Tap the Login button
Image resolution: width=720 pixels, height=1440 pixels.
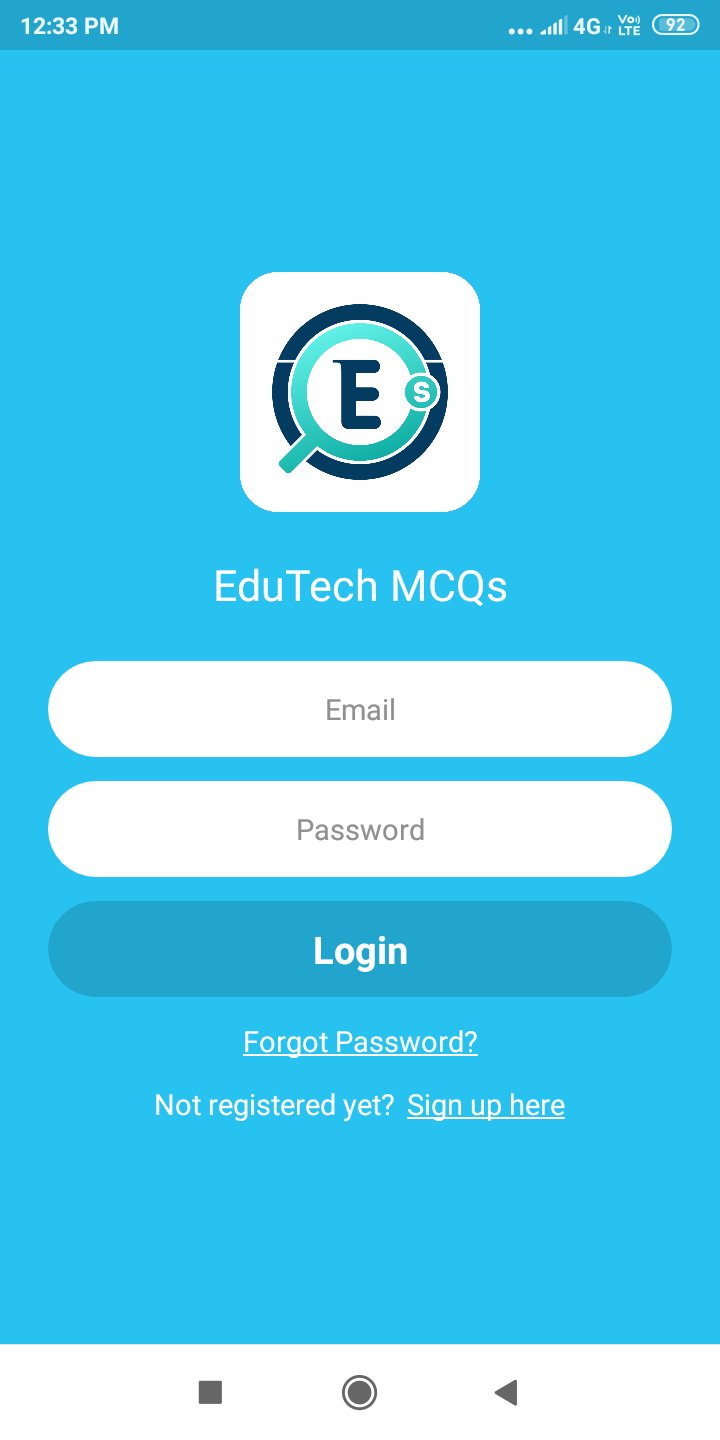click(x=360, y=949)
